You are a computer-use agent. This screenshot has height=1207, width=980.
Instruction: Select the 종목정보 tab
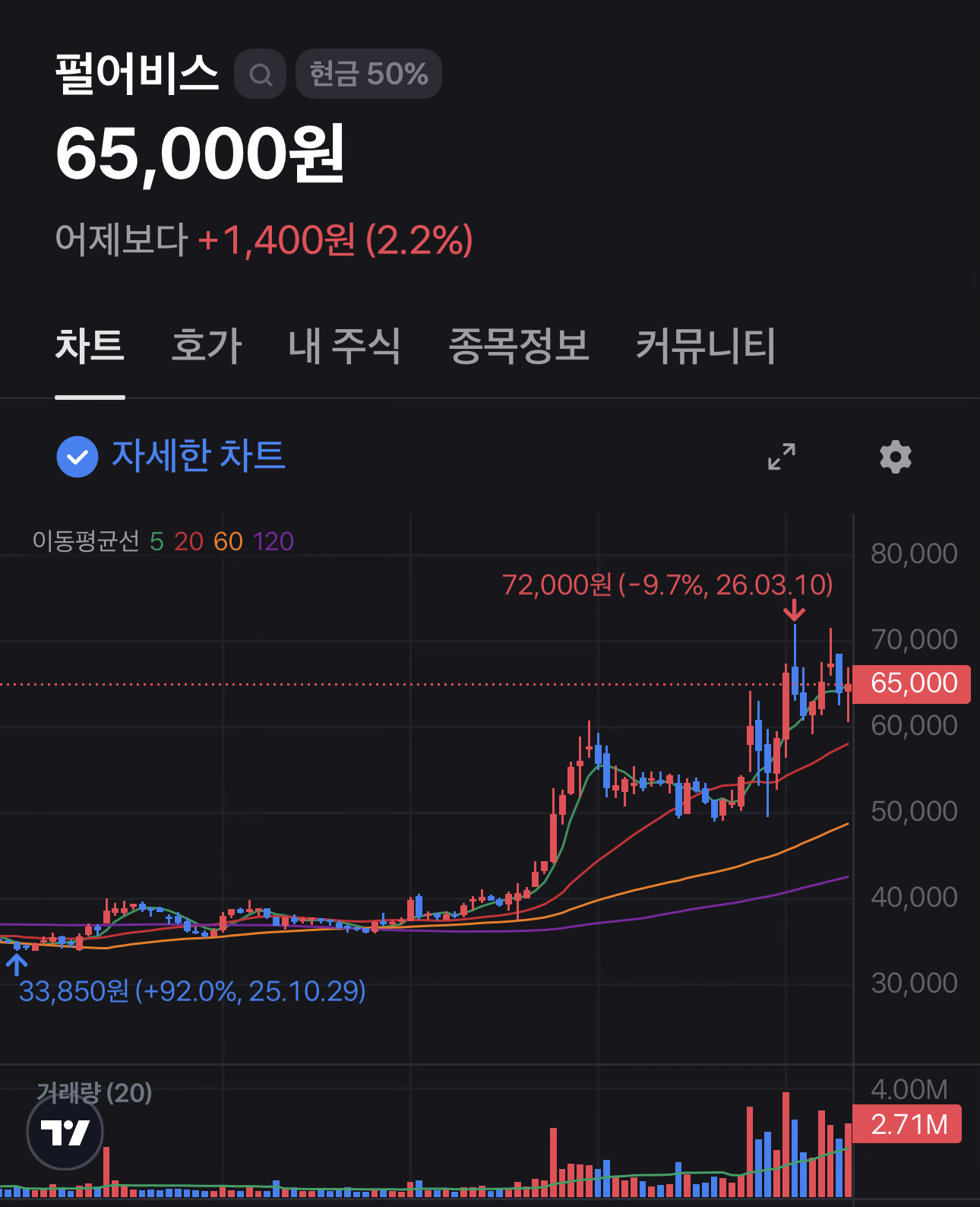pos(518,347)
